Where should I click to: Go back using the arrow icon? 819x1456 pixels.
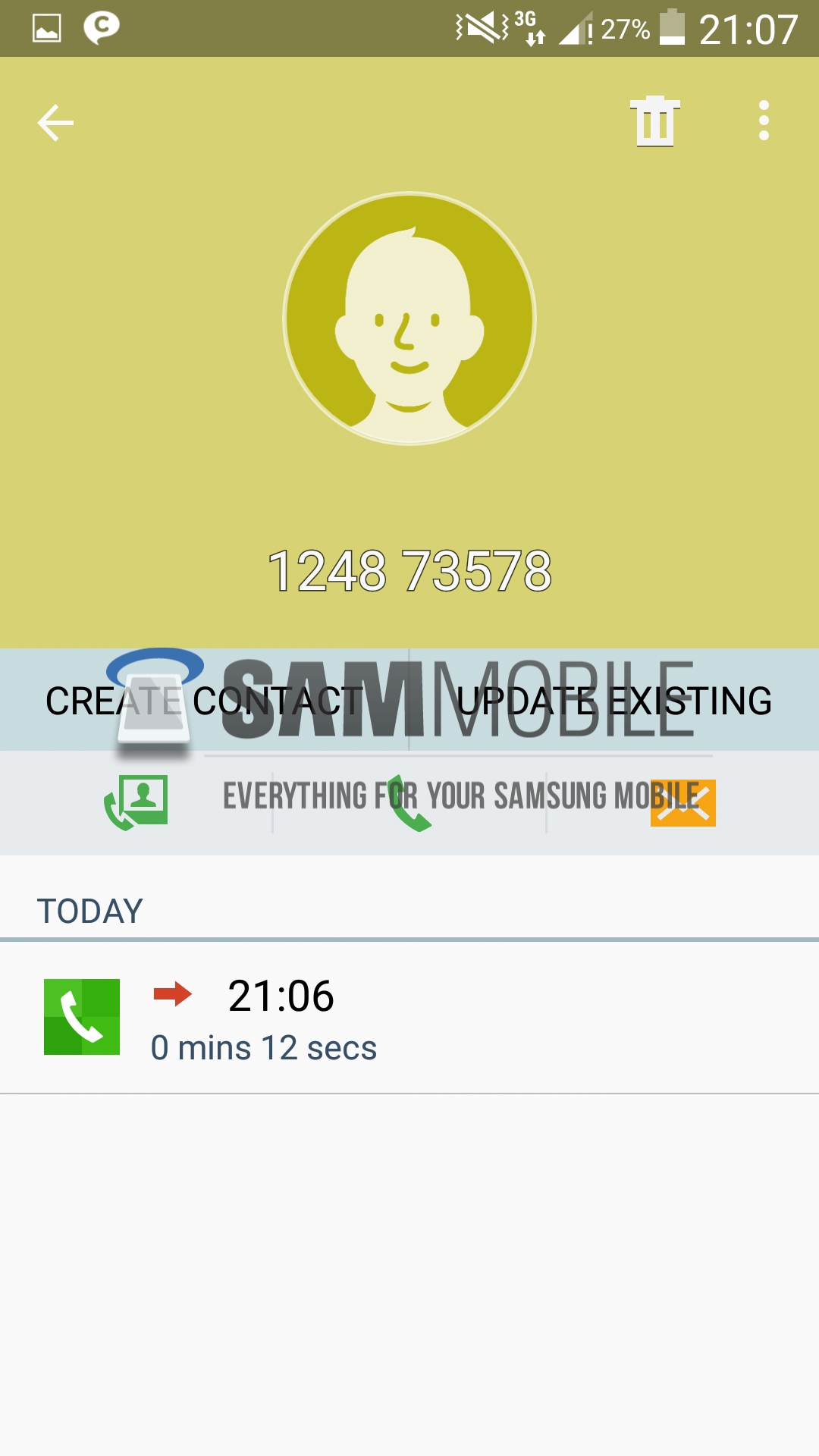(55, 123)
